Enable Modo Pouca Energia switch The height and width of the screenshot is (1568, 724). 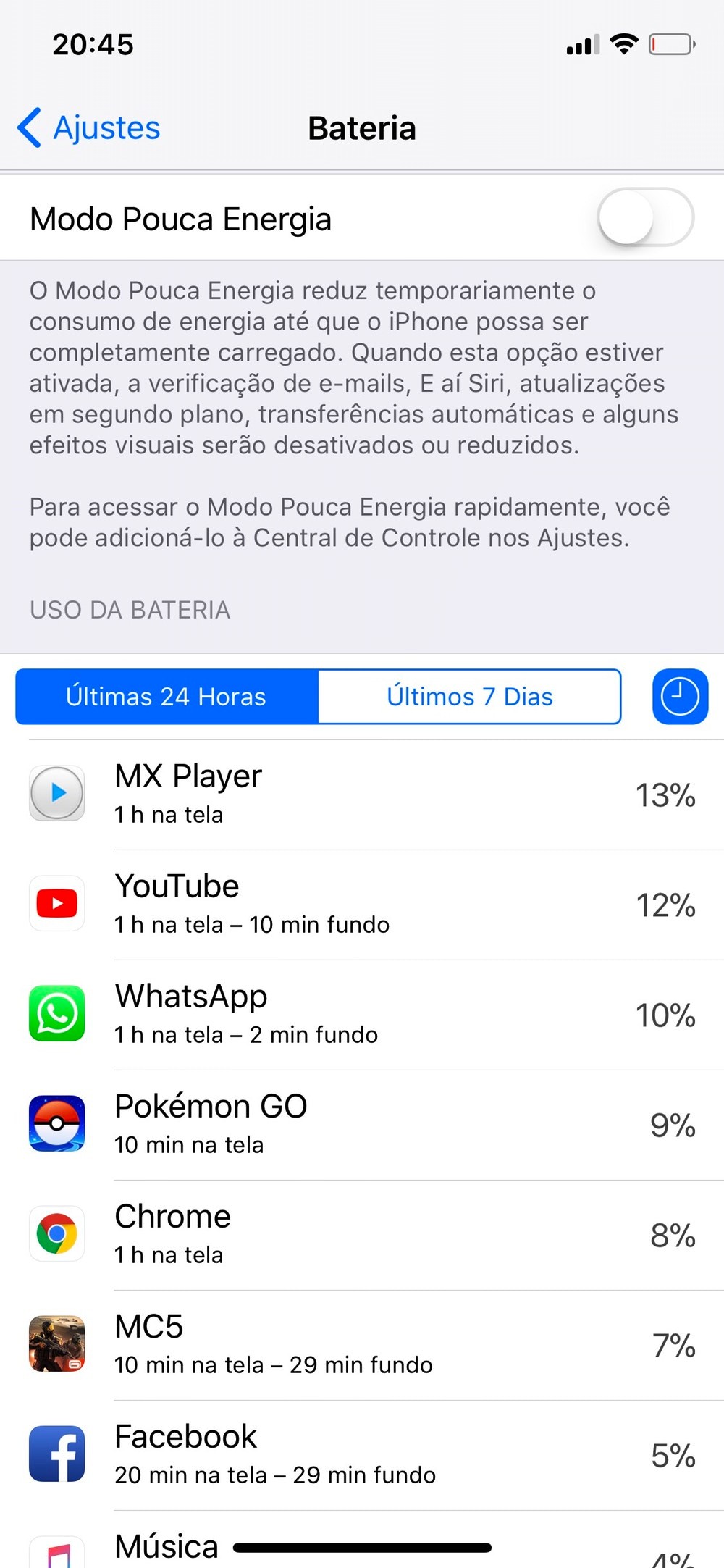tap(644, 218)
